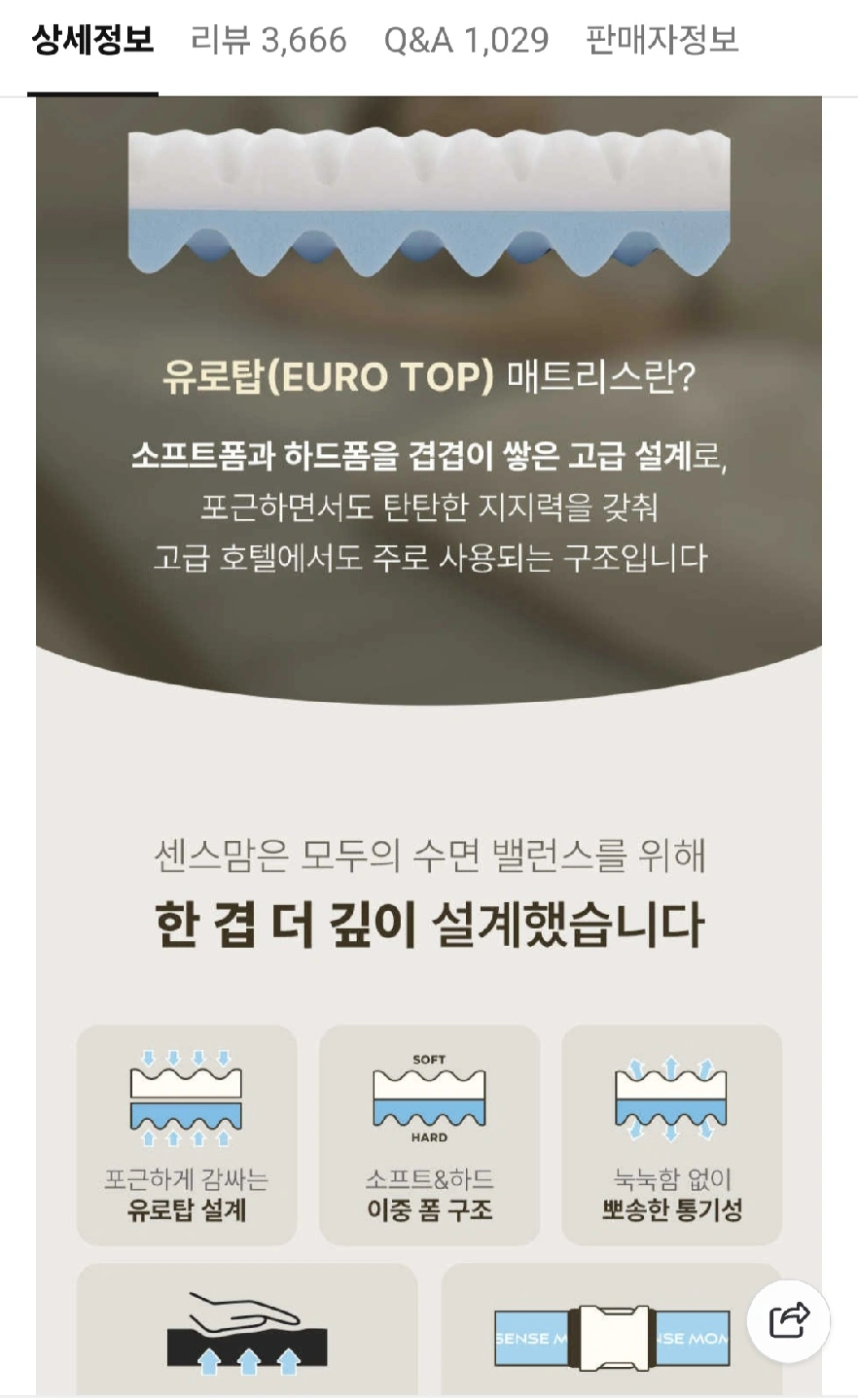This screenshot has height=1400, width=858.
Task: Share this product via floating button
Action: (789, 1320)
